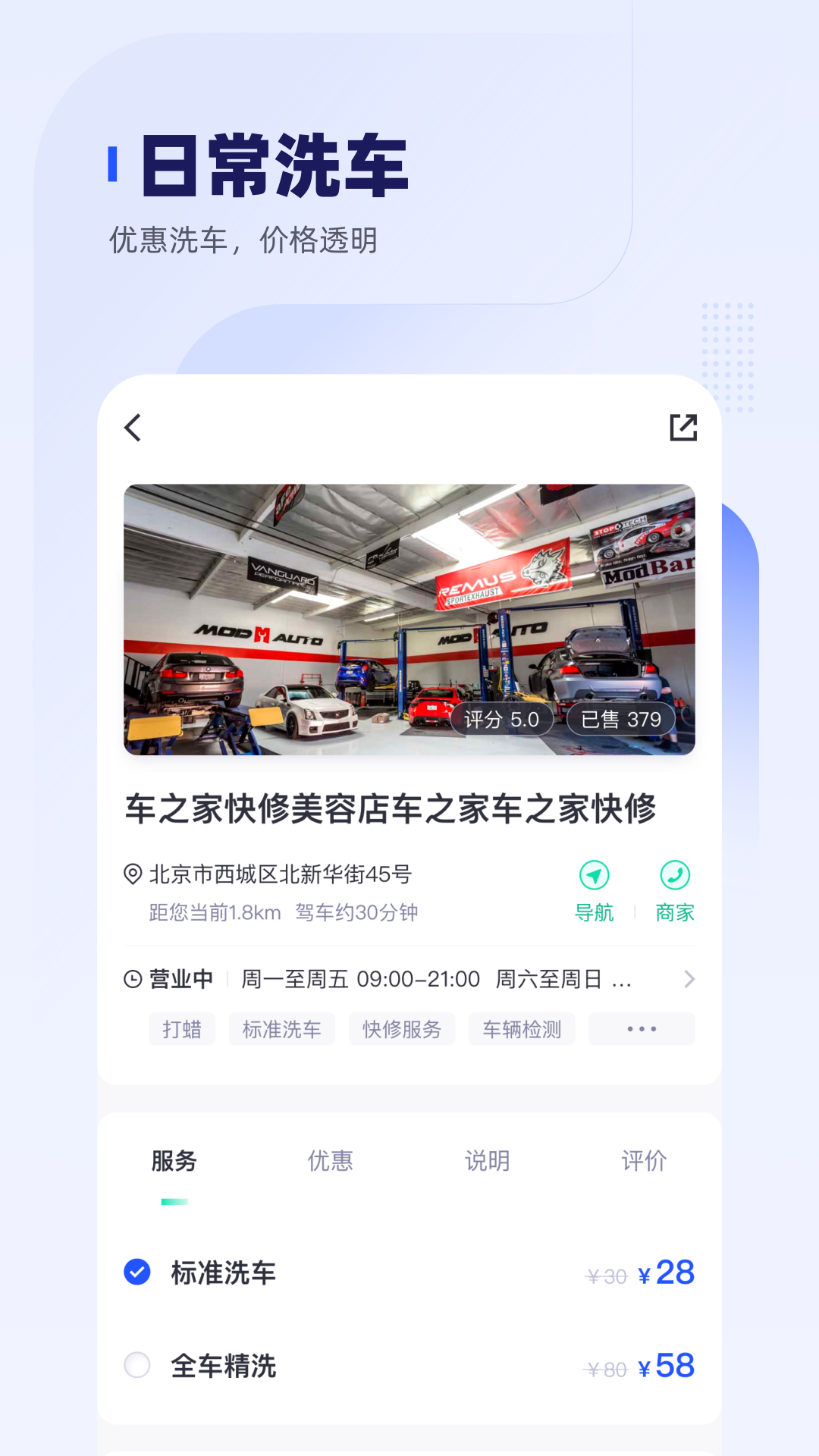Click the location pin icon beside the address
Image resolution: width=819 pixels, height=1456 pixels.
[133, 874]
